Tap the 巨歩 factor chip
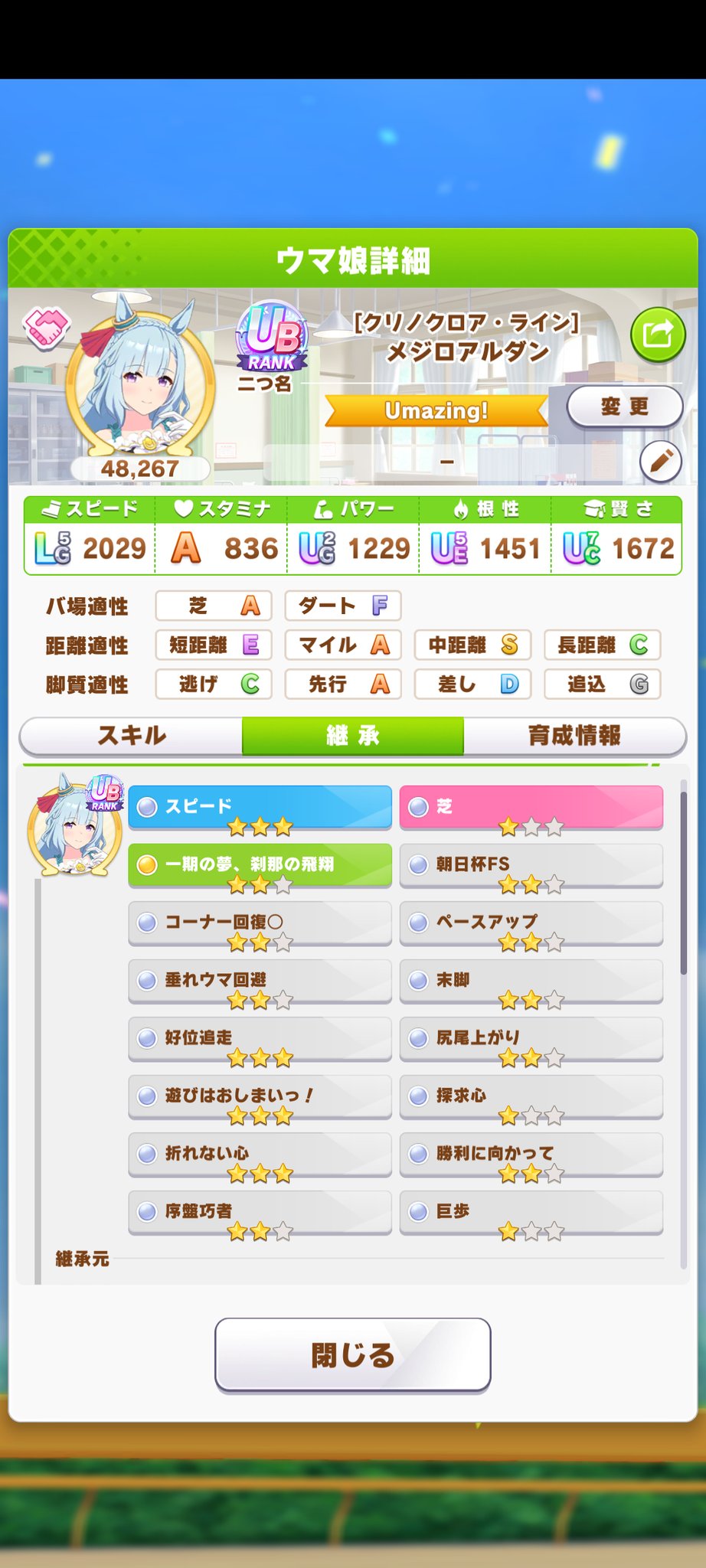Screen dimensions: 706x1568 coord(531,1212)
